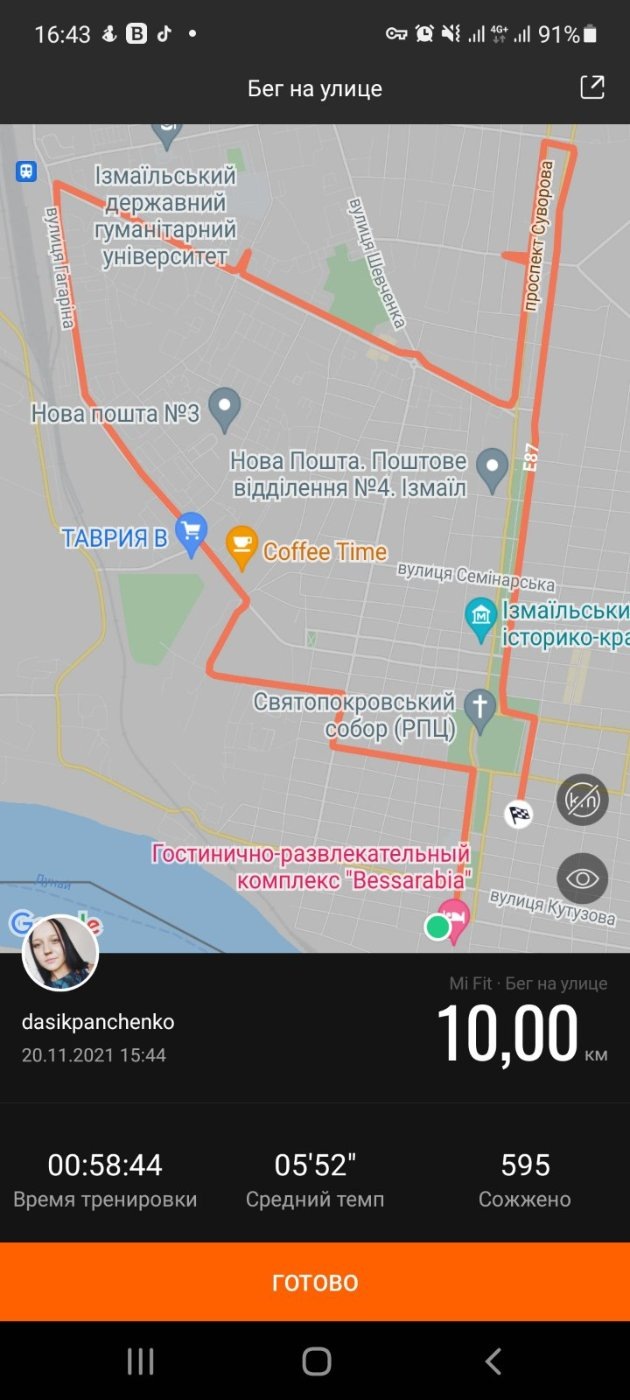Viewport: 630px width, 1400px height.
Task: Share the outdoor run workout
Action: tap(592, 88)
